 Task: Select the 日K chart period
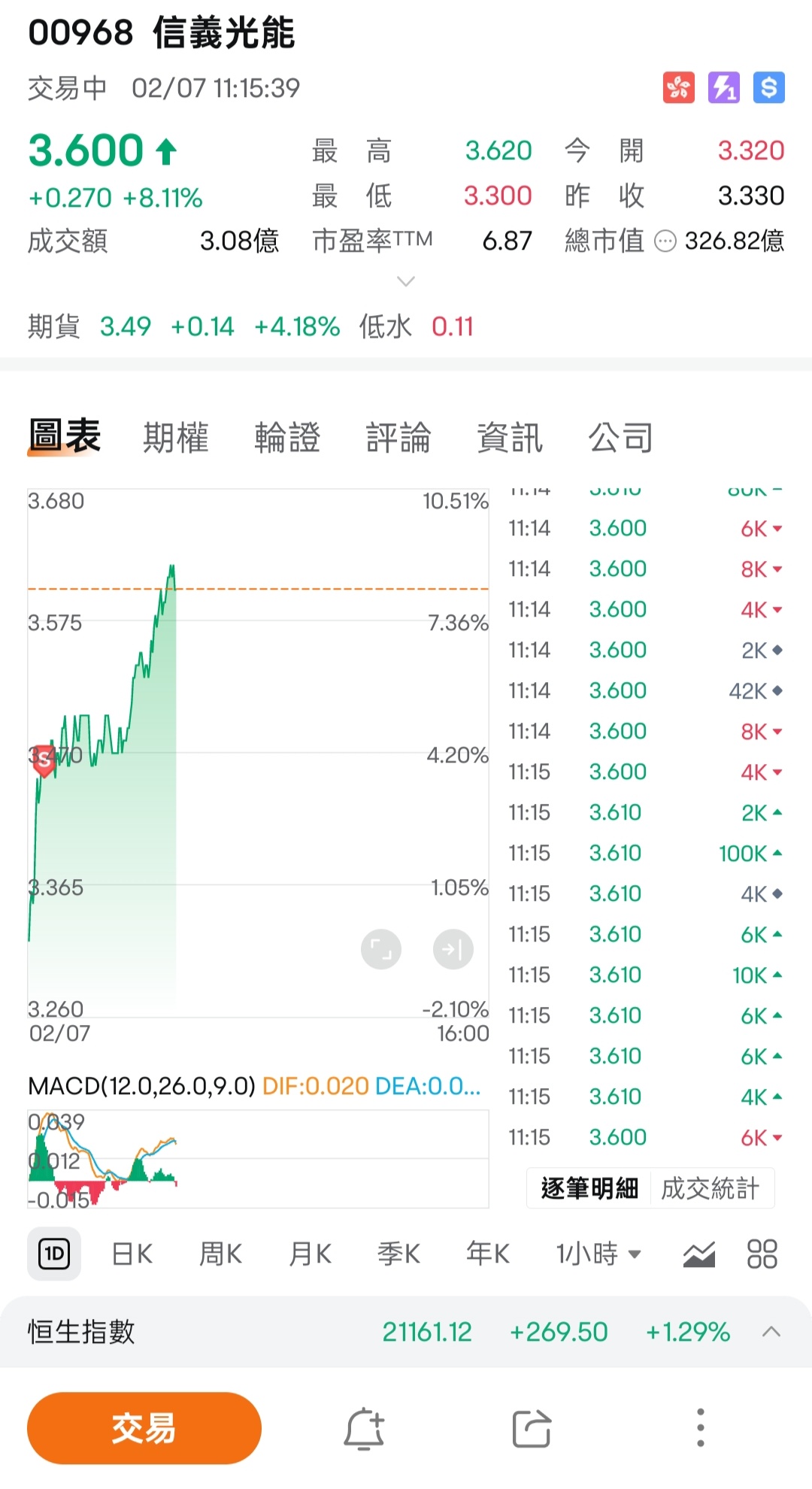tap(132, 1254)
